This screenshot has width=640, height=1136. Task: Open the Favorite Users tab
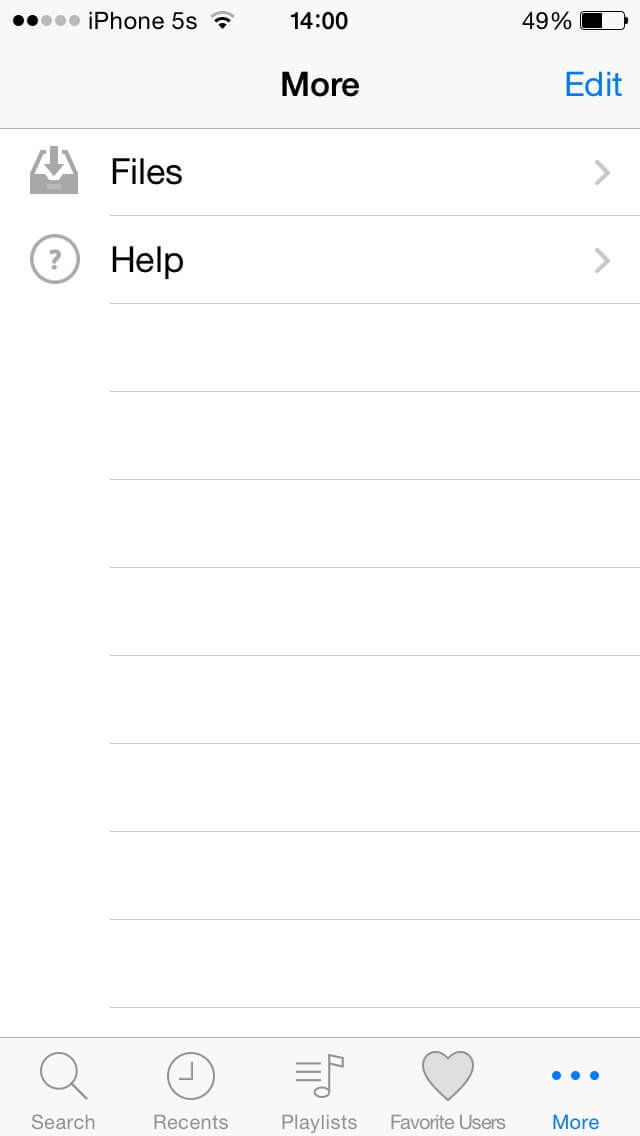point(447,1090)
